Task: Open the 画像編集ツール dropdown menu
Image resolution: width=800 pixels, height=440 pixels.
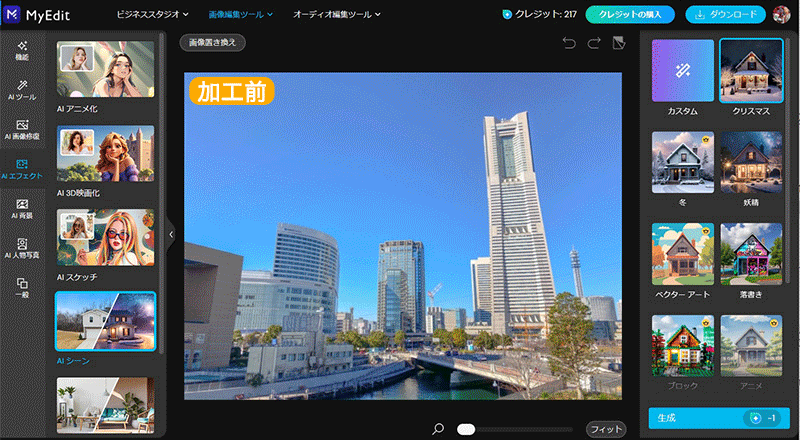Action: 241,15
